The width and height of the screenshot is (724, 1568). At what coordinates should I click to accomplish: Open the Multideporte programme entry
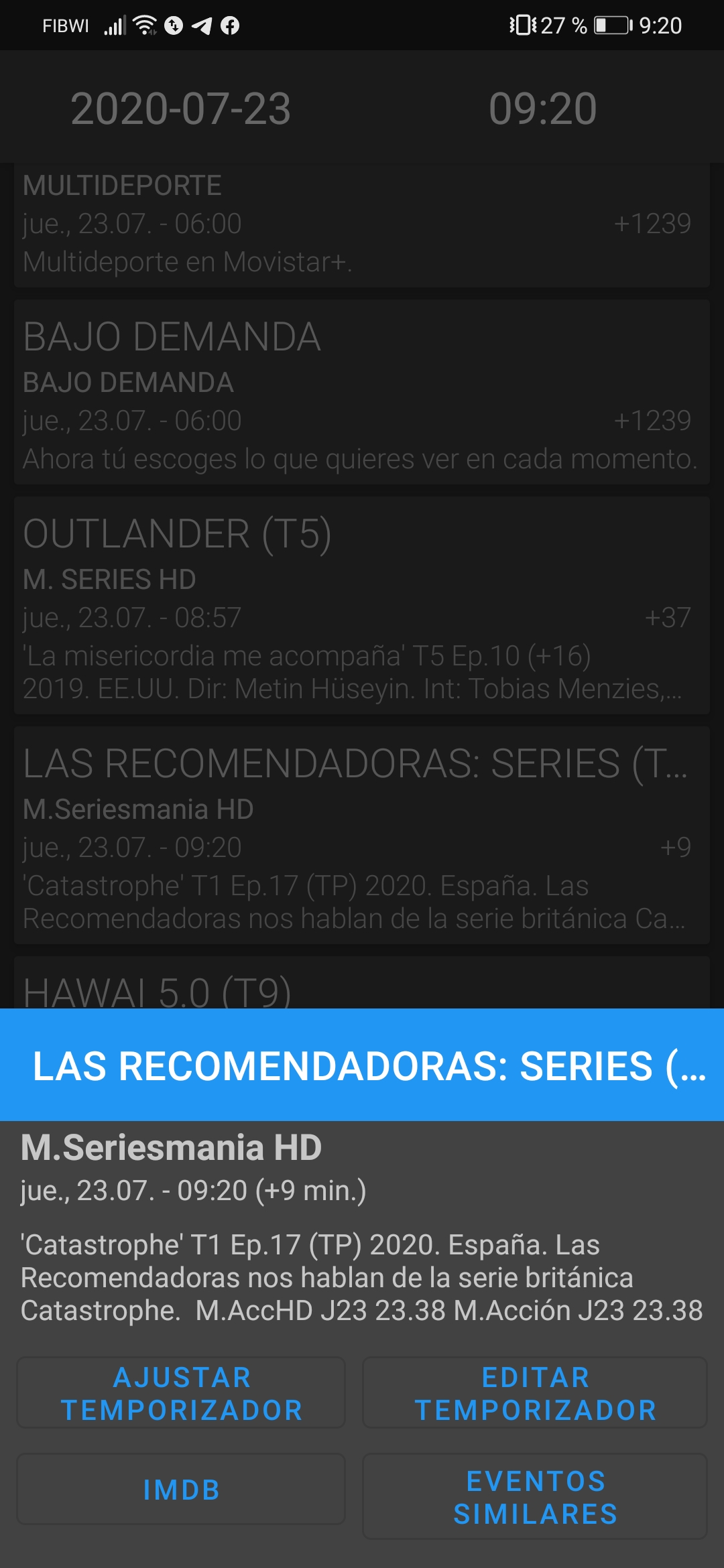[x=362, y=224]
